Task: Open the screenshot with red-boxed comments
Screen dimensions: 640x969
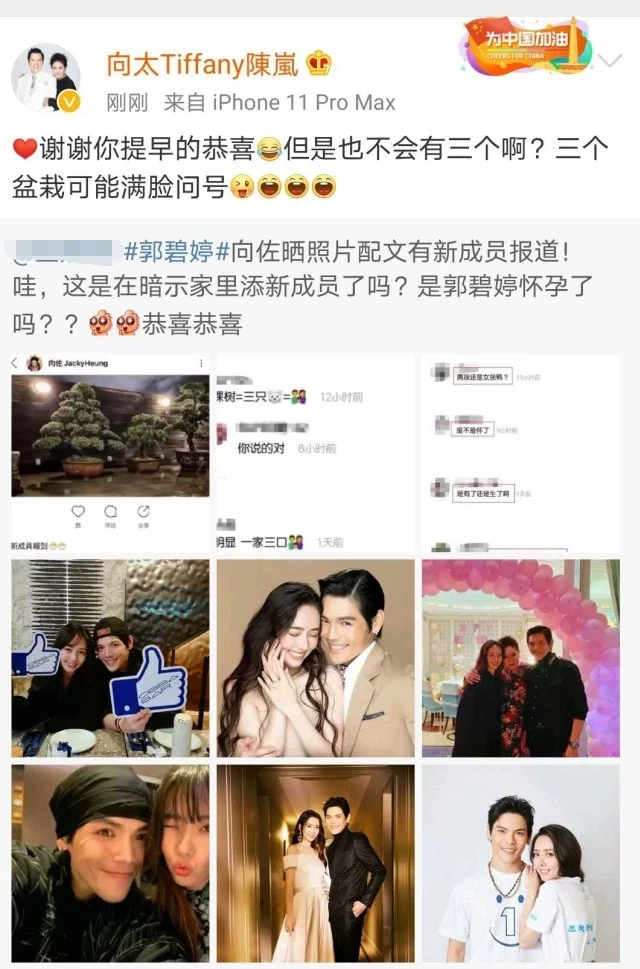Action: 520,453
